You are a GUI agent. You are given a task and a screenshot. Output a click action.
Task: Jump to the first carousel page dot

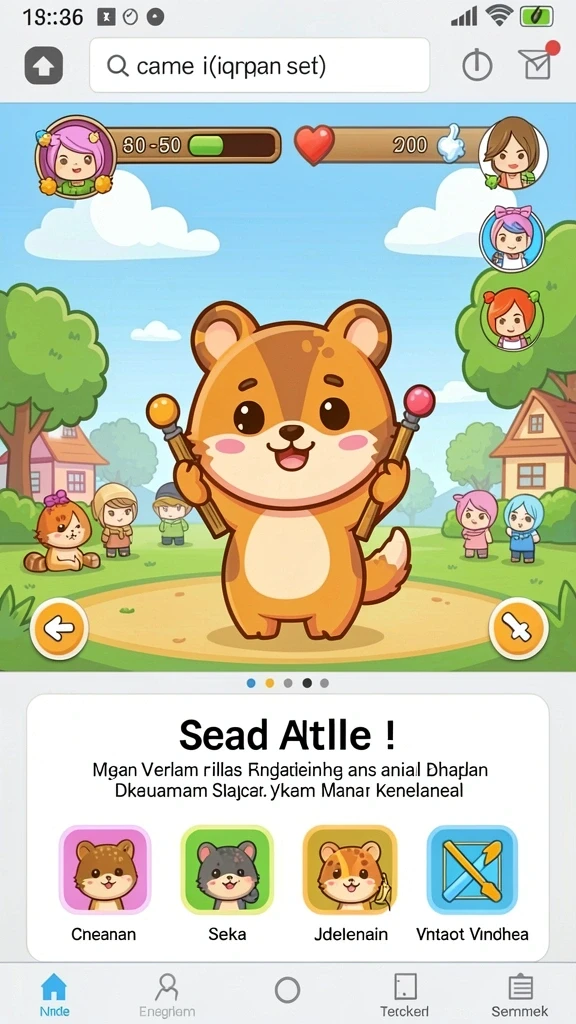tap(251, 683)
